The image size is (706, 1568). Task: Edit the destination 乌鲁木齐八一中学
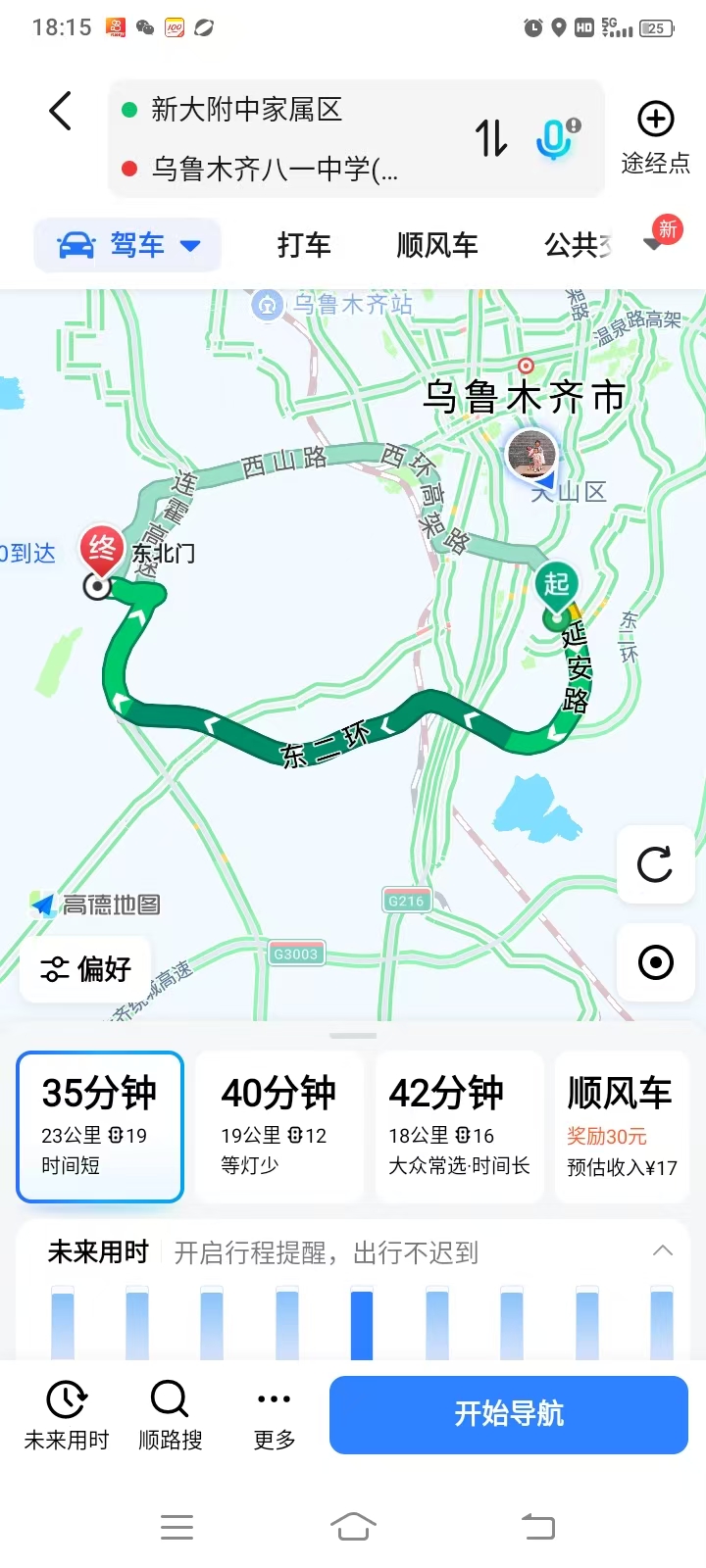tap(275, 169)
